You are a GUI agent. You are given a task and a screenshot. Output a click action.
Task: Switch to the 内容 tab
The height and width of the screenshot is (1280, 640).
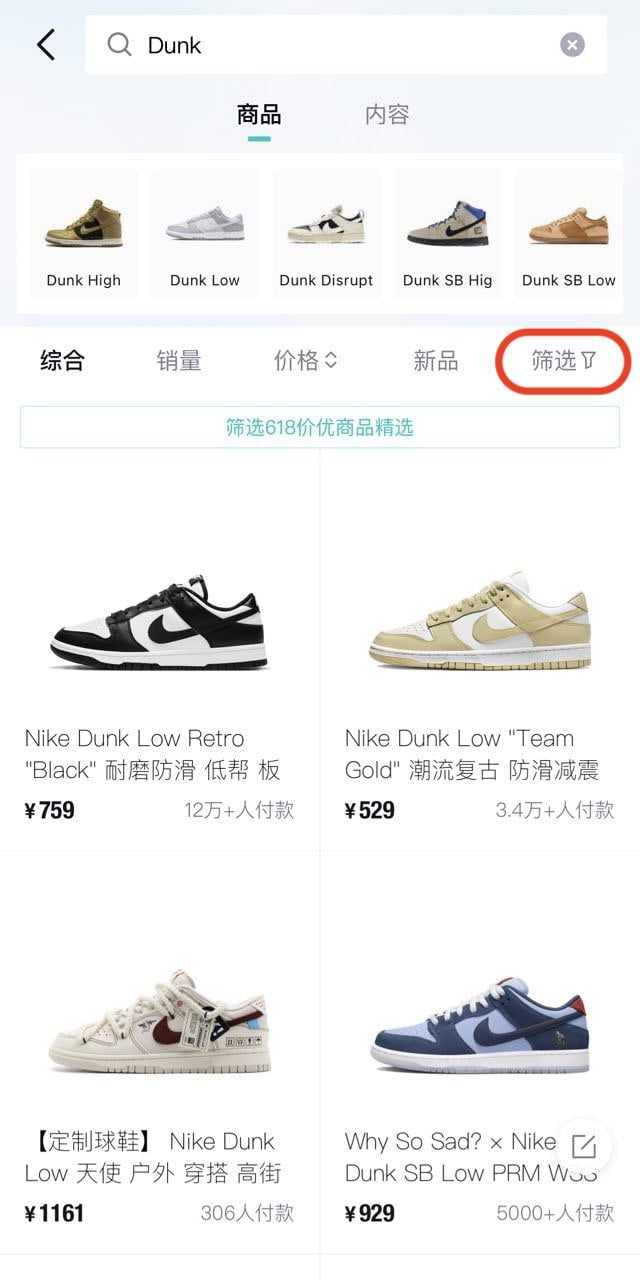tap(387, 115)
